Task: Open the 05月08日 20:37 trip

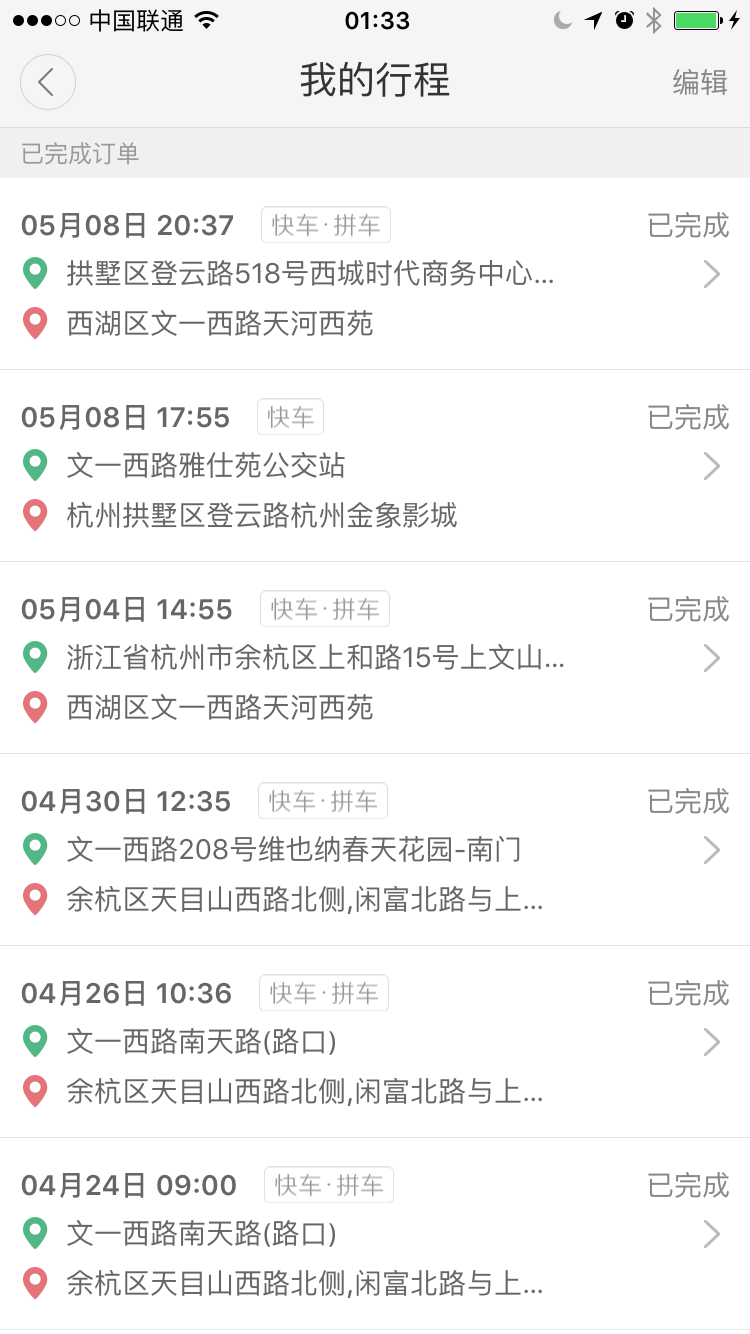Action: click(x=375, y=274)
